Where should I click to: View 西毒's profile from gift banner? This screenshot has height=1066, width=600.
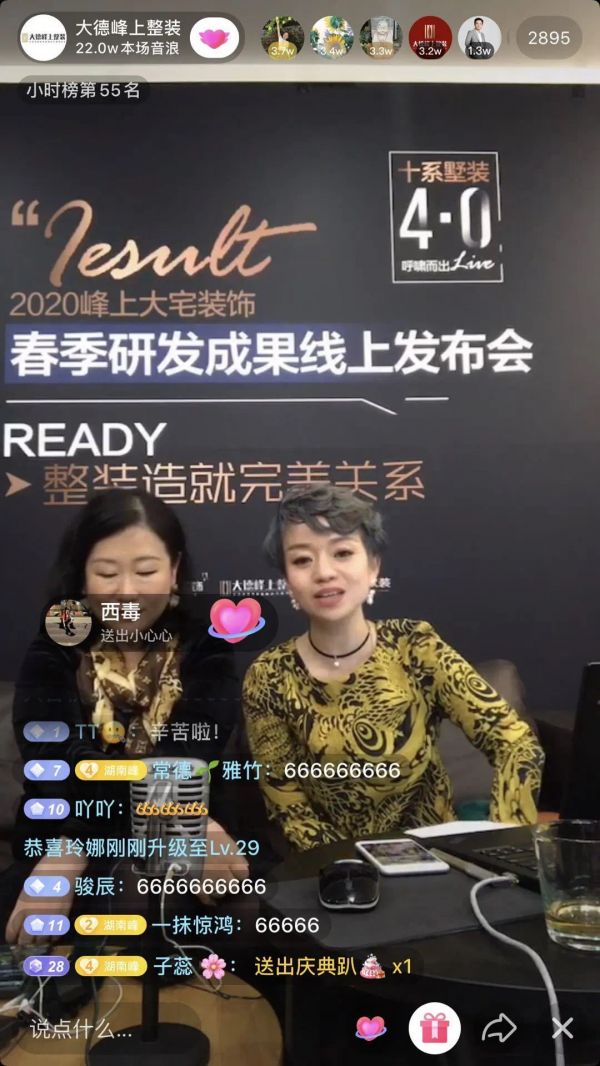[68, 621]
